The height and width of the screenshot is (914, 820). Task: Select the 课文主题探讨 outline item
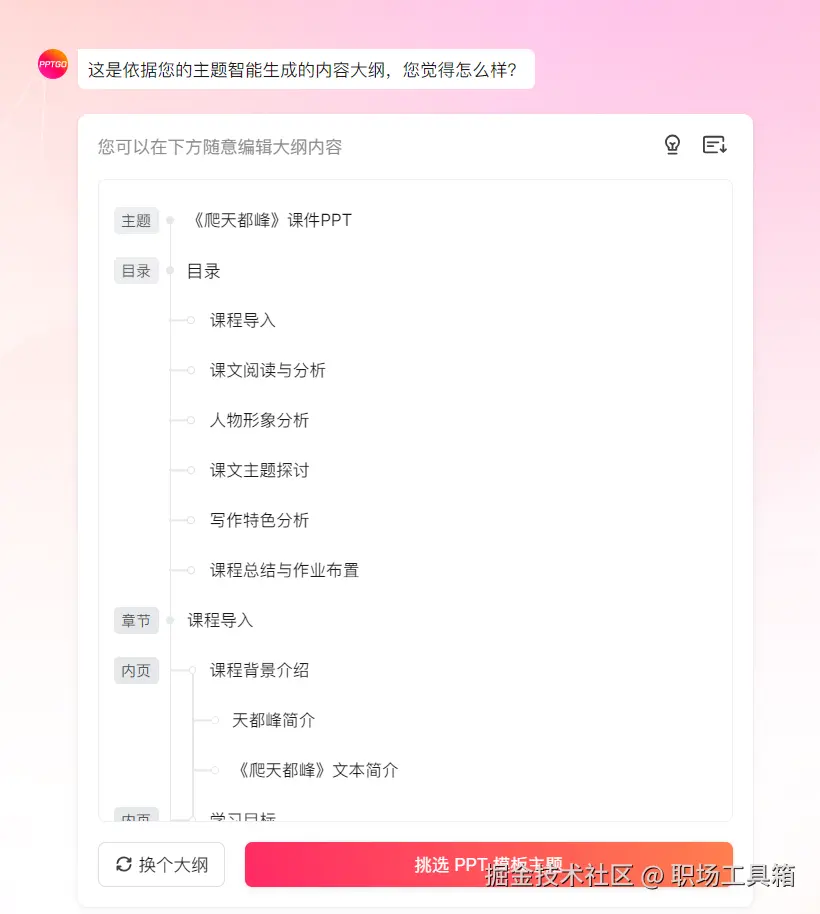tap(259, 470)
